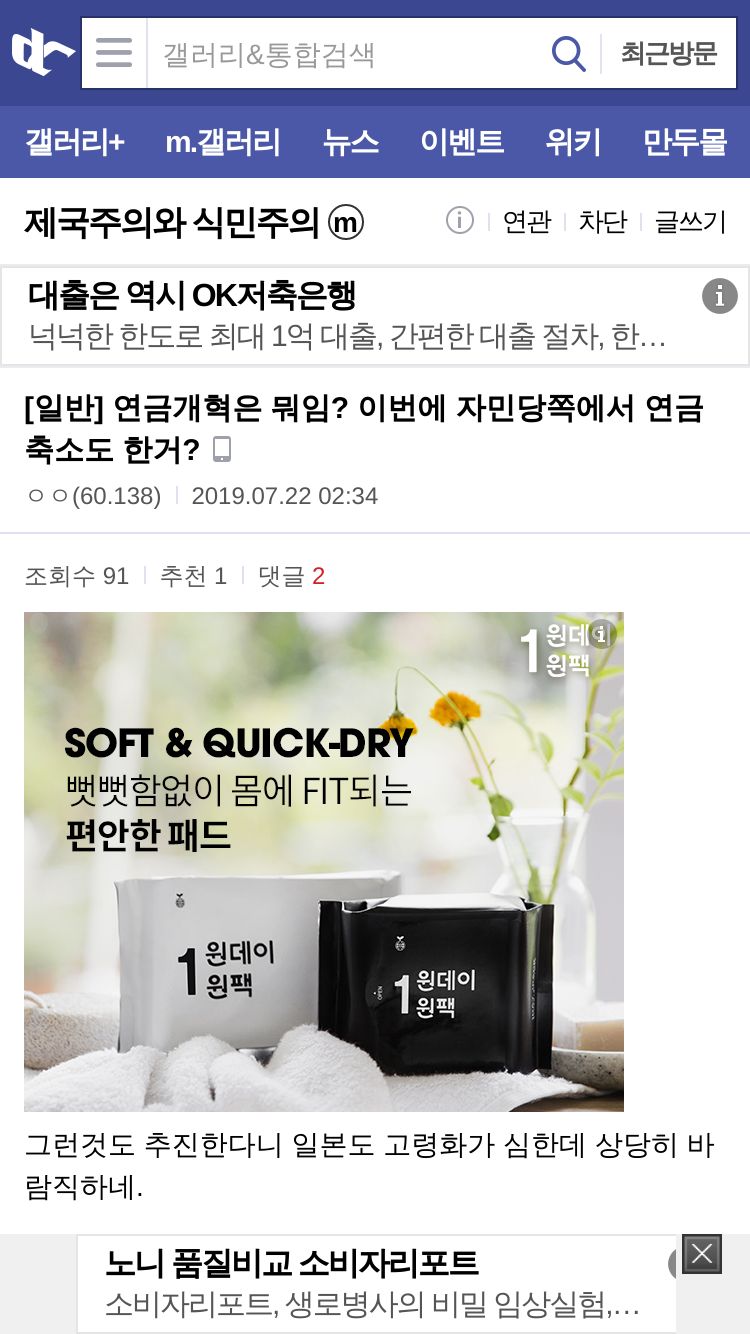Open the 노니 품질비교 소비자리포트 ad
Screen dimensions: 750x1334
pyautogui.click(x=376, y=1284)
